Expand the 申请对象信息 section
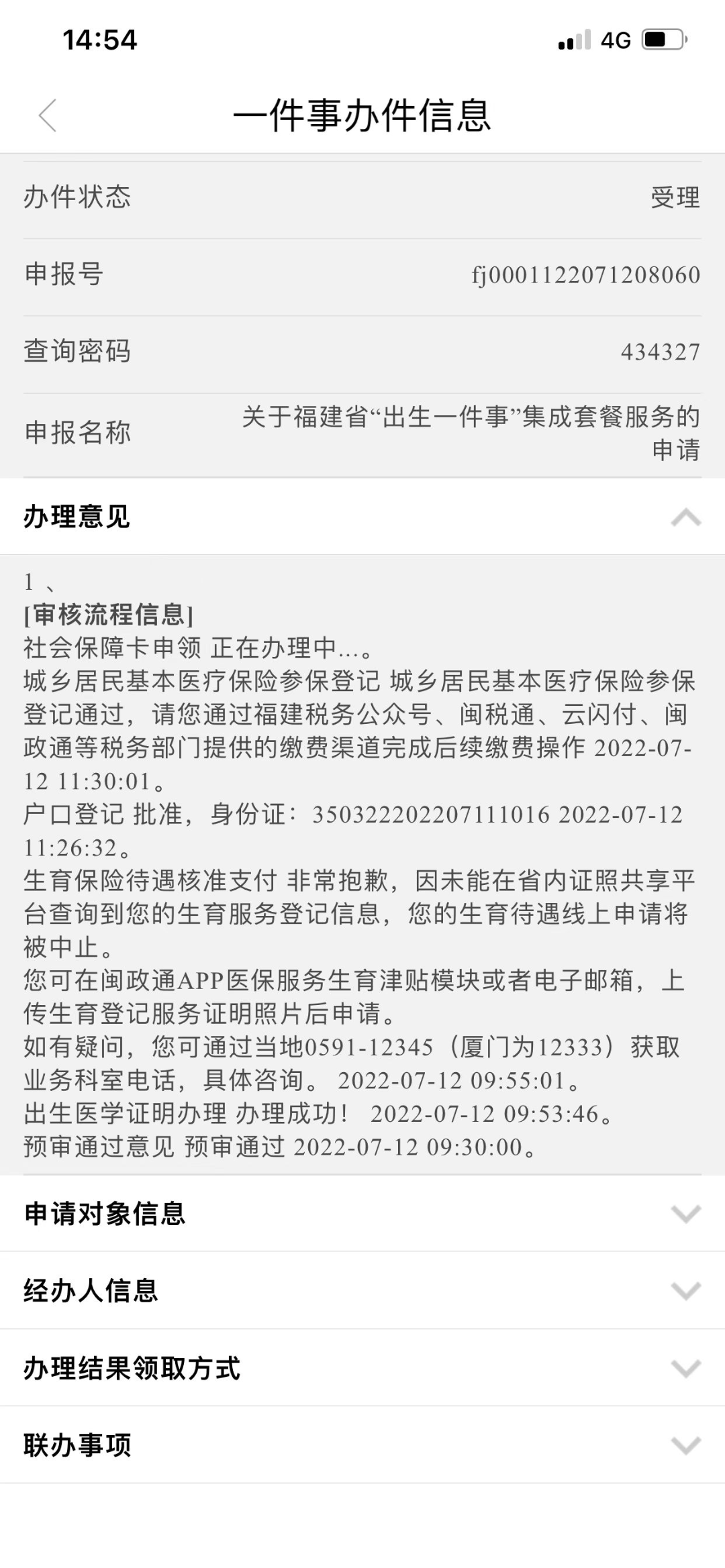The height and width of the screenshot is (1568, 725). (685, 1213)
